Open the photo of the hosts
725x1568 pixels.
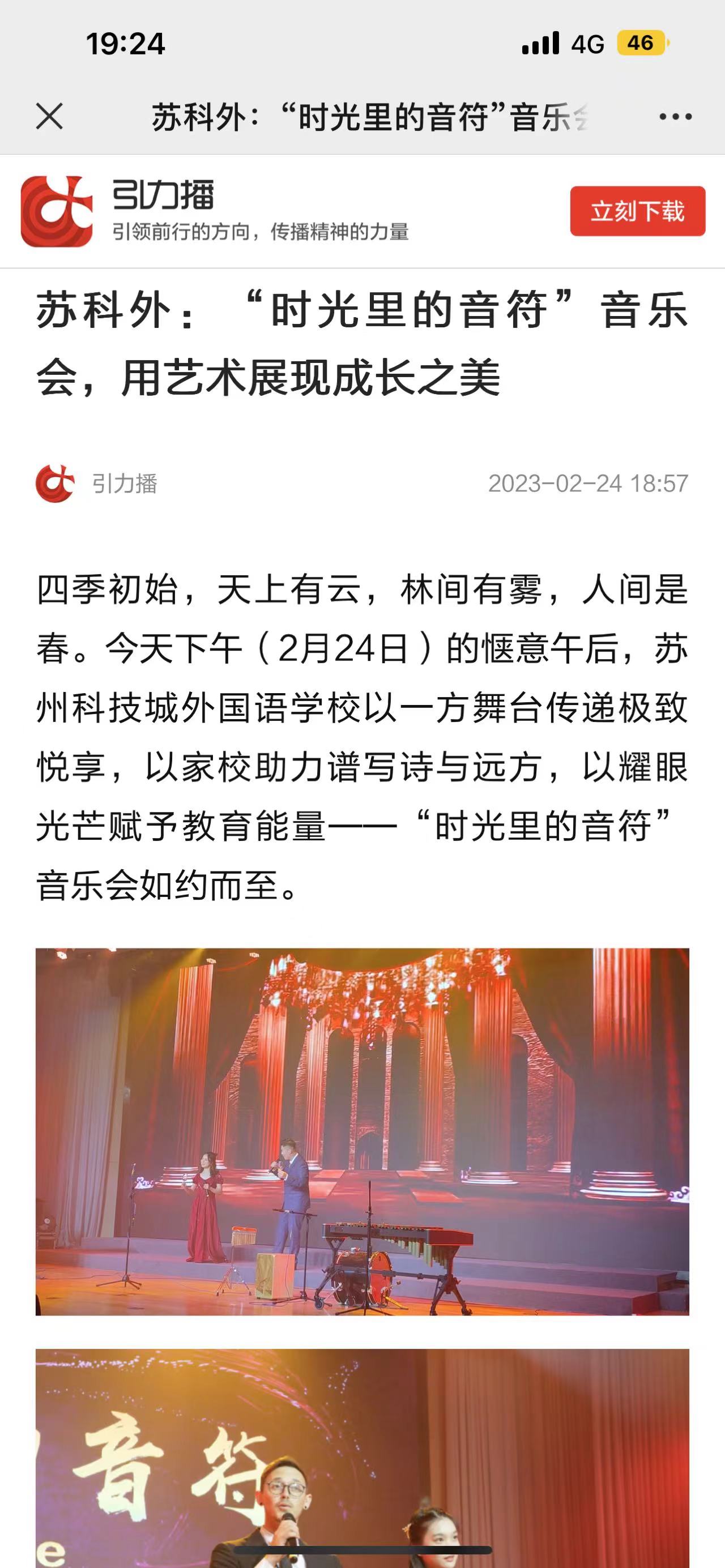[x=362, y=1461]
